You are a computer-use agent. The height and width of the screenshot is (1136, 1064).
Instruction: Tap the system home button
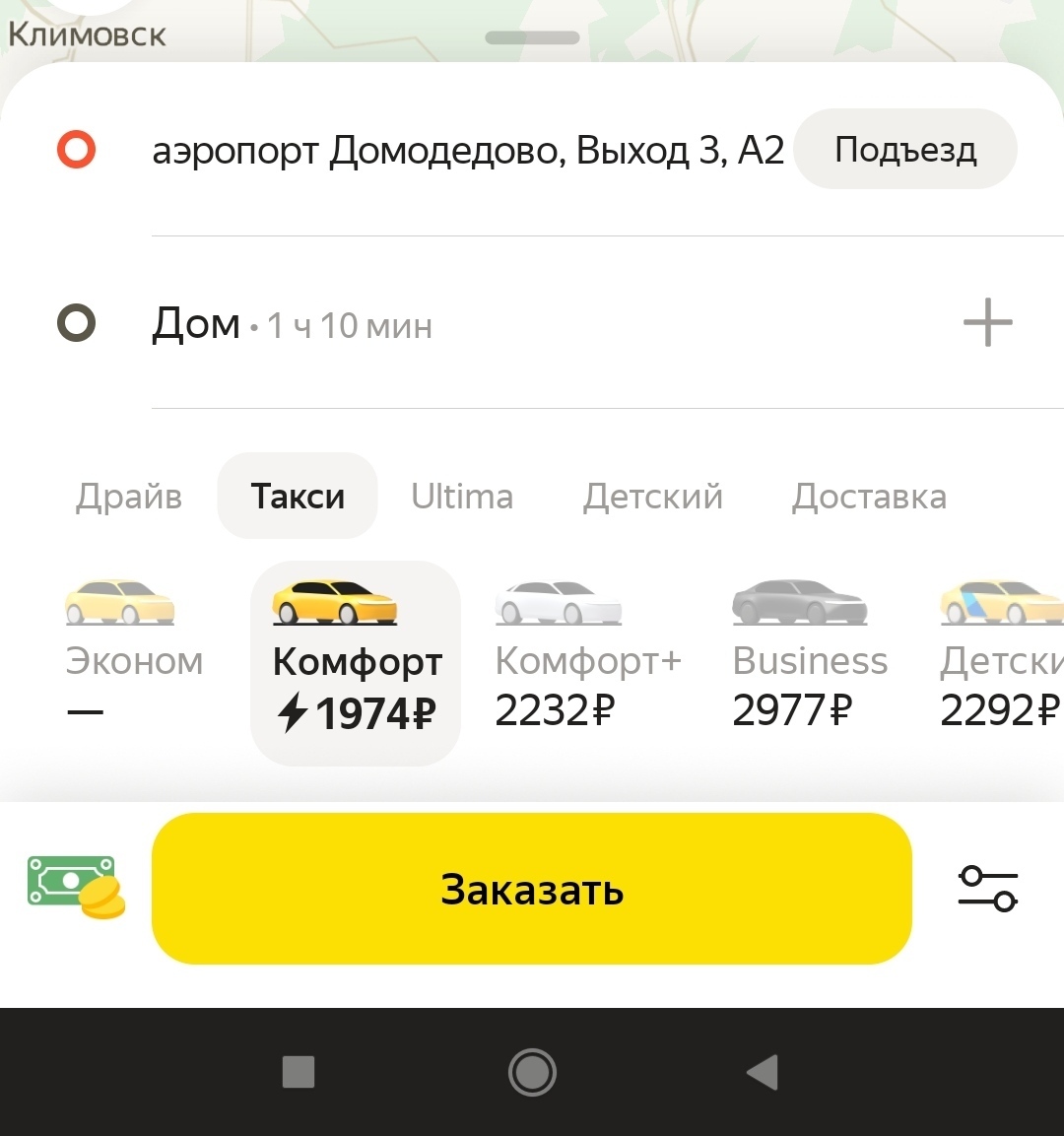tap(532, 1072)
